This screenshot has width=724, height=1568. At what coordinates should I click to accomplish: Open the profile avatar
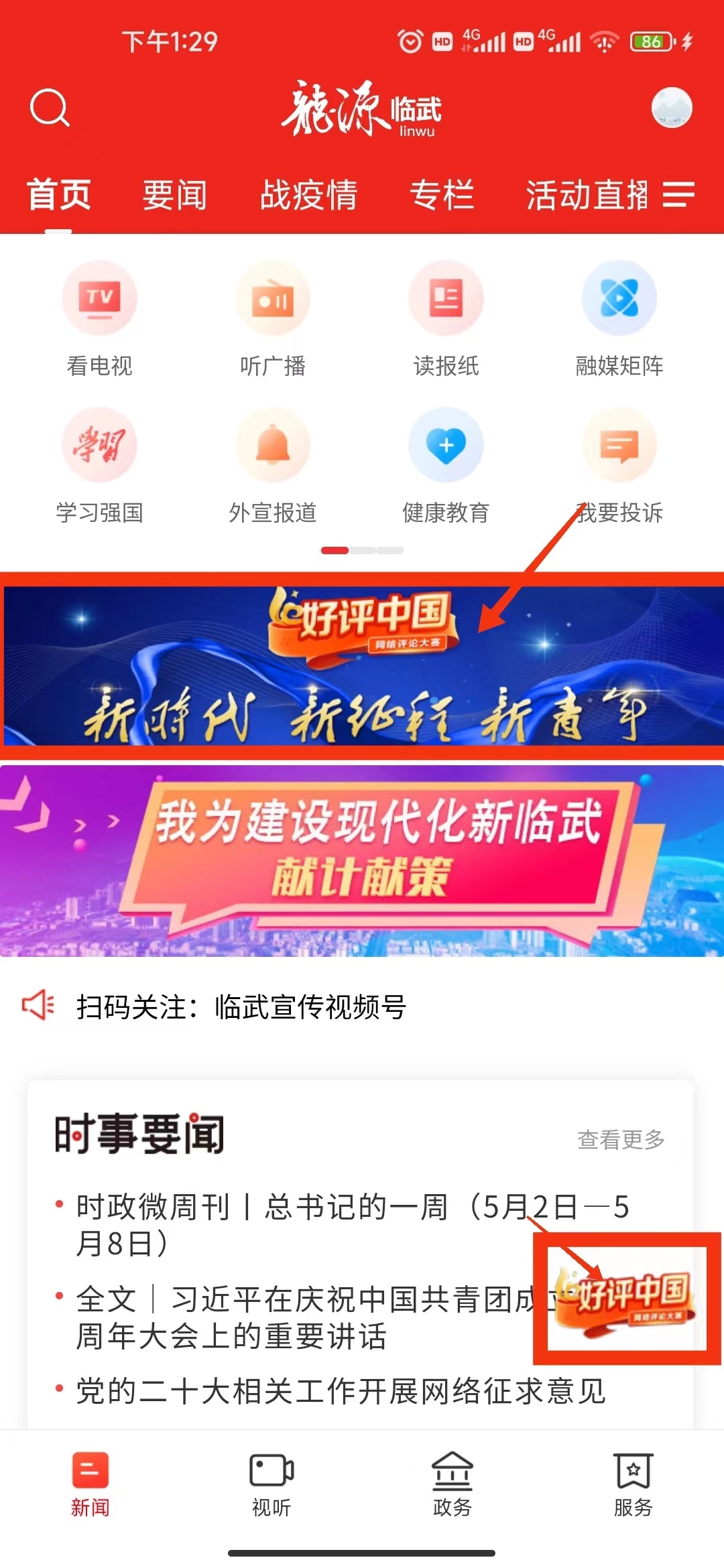[x=671, y=108]
